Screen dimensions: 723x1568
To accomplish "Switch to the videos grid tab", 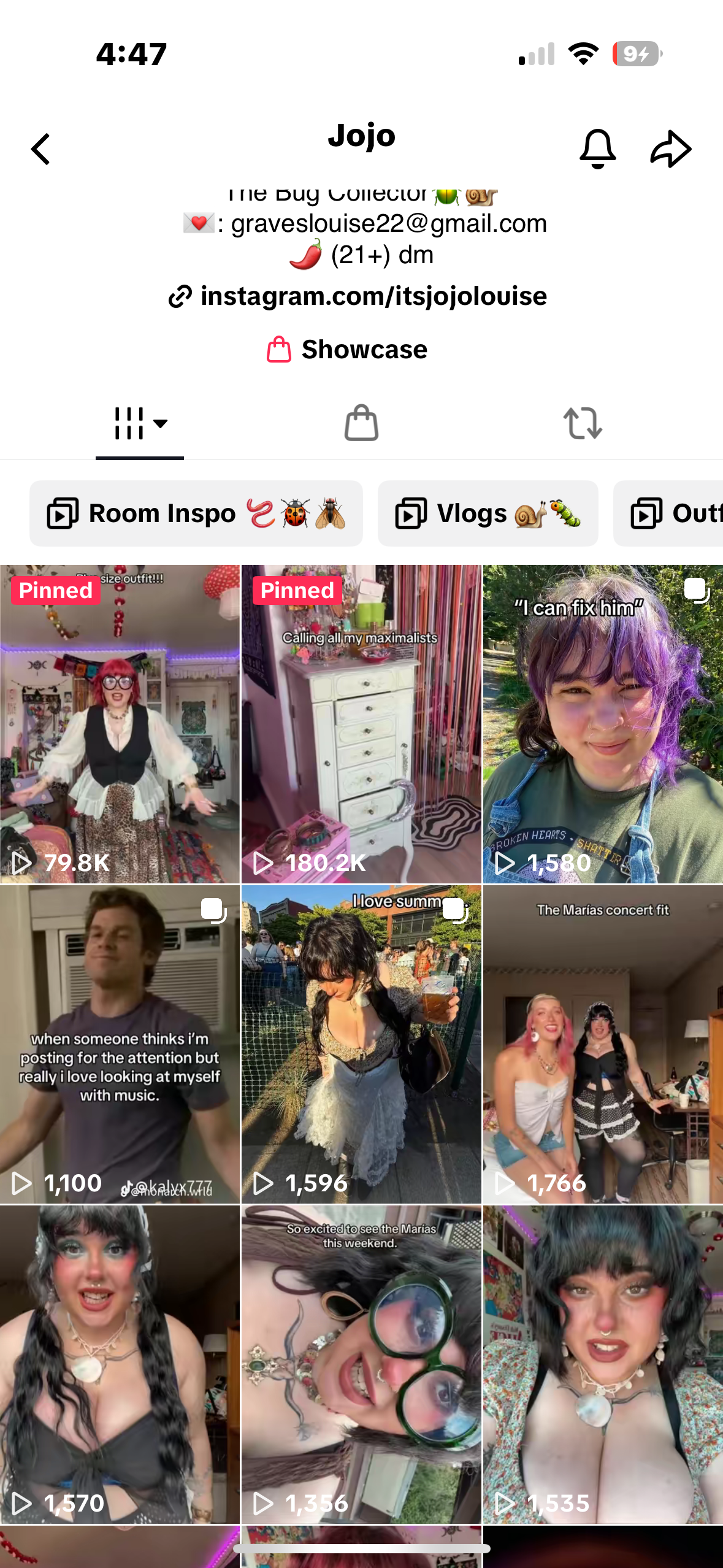I will pos(140,423).
